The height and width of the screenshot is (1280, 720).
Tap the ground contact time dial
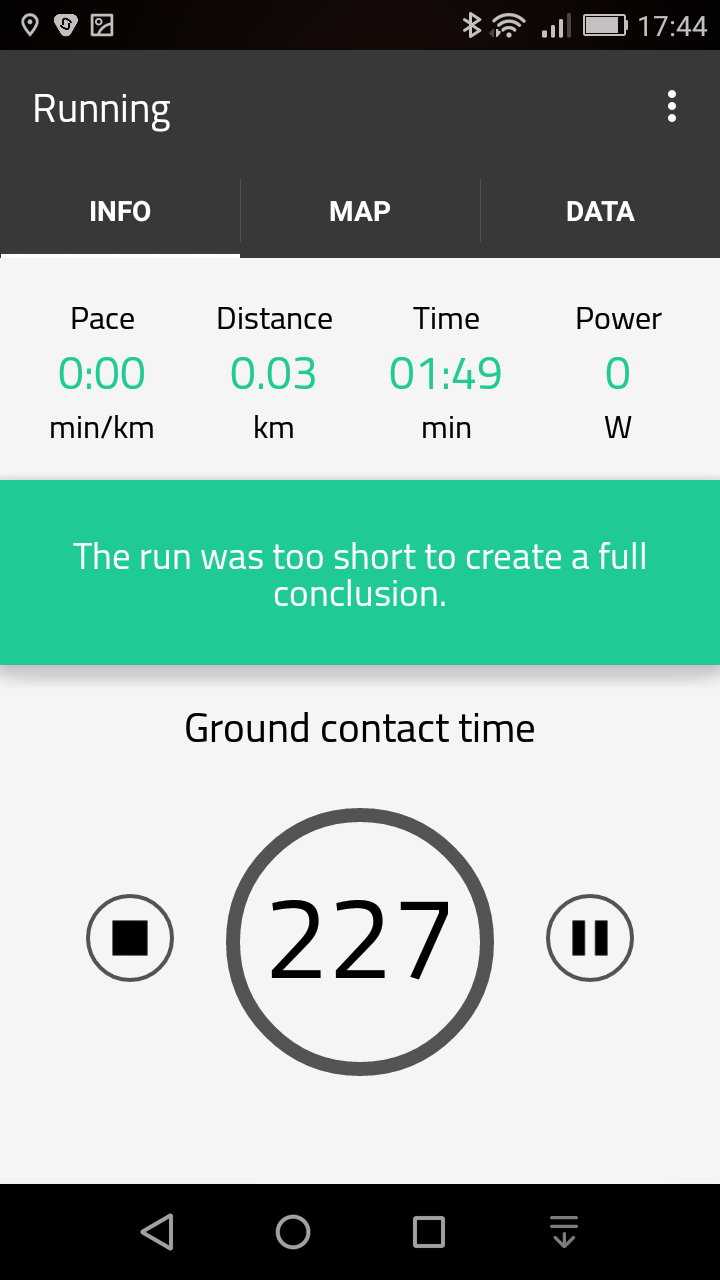click(360, 942)
